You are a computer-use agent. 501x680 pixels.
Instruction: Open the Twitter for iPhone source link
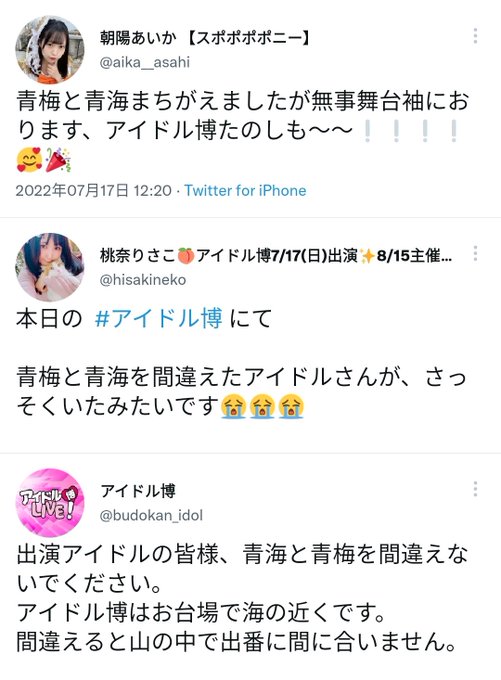pos(246,190)
